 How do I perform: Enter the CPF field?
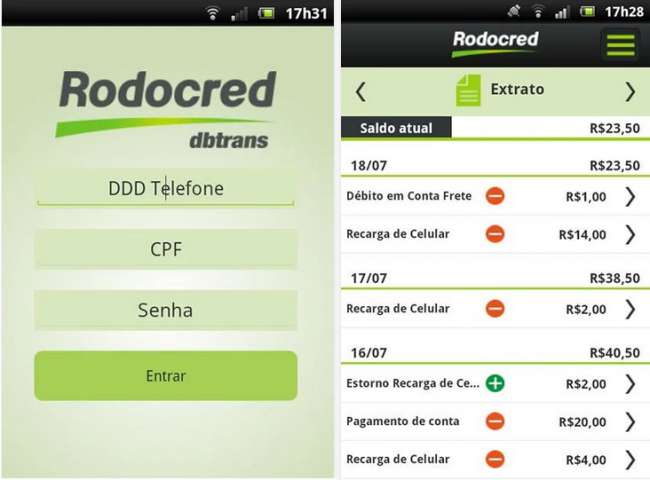165,249
